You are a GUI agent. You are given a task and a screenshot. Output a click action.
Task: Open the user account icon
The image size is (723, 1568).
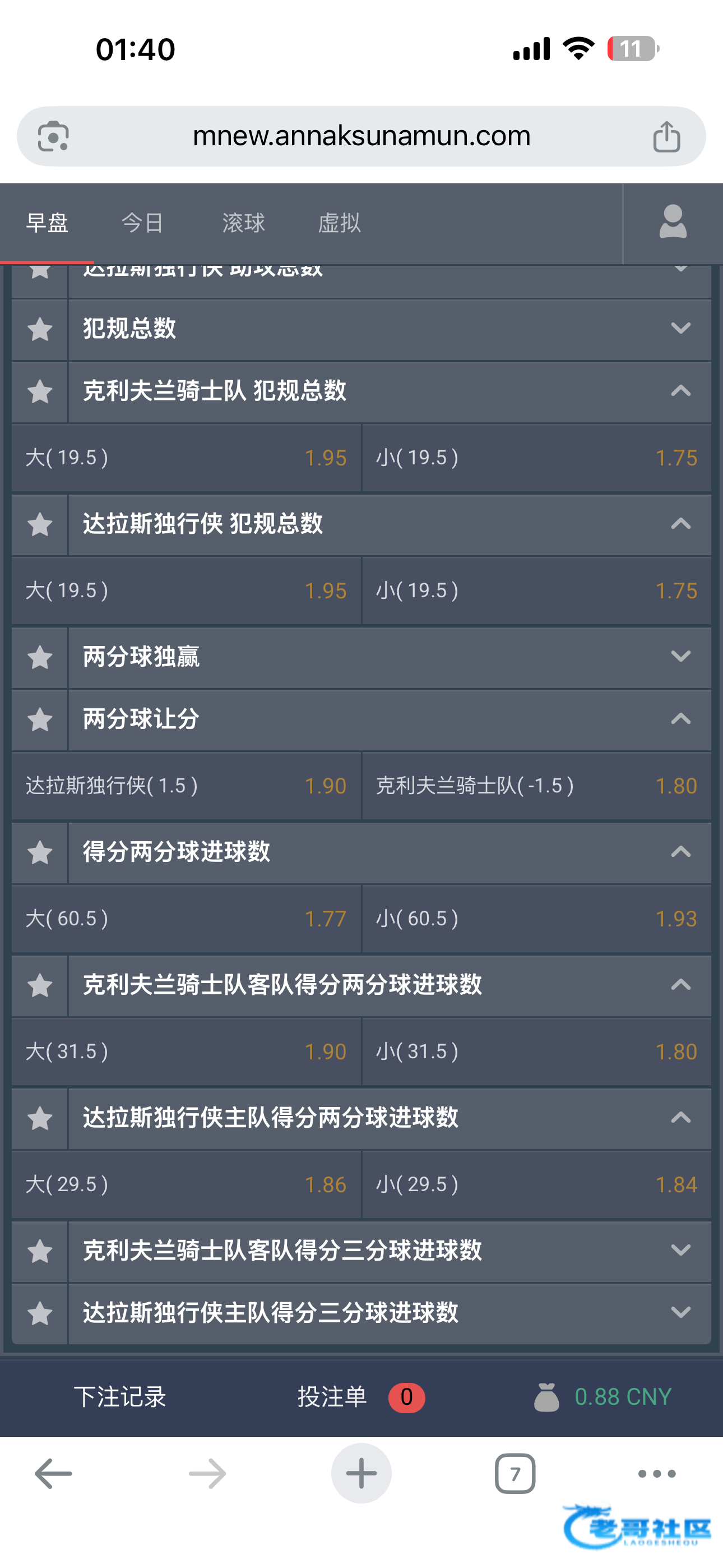[x=673, y=222]
